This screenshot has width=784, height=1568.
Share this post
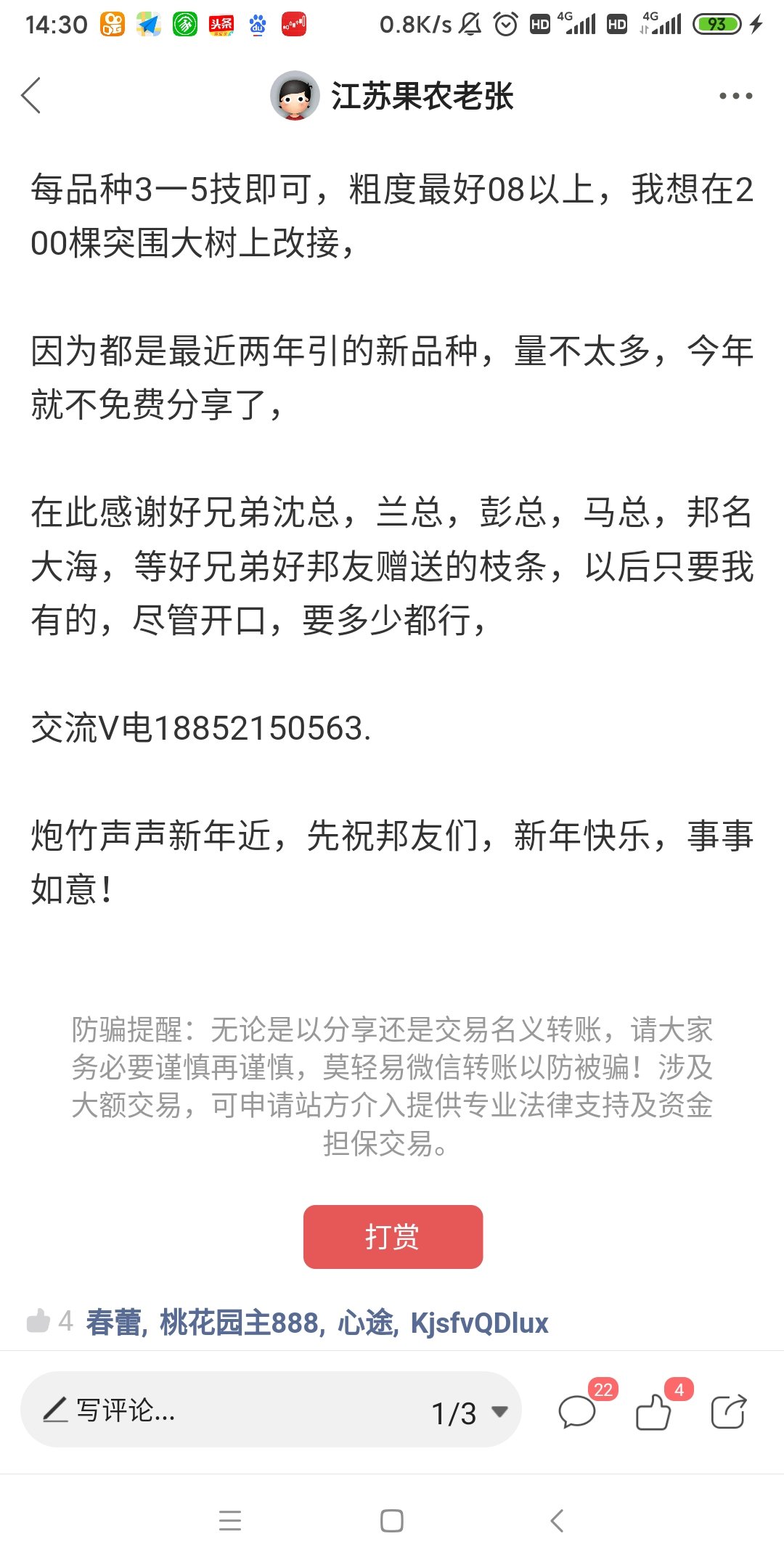[728, 1413]
